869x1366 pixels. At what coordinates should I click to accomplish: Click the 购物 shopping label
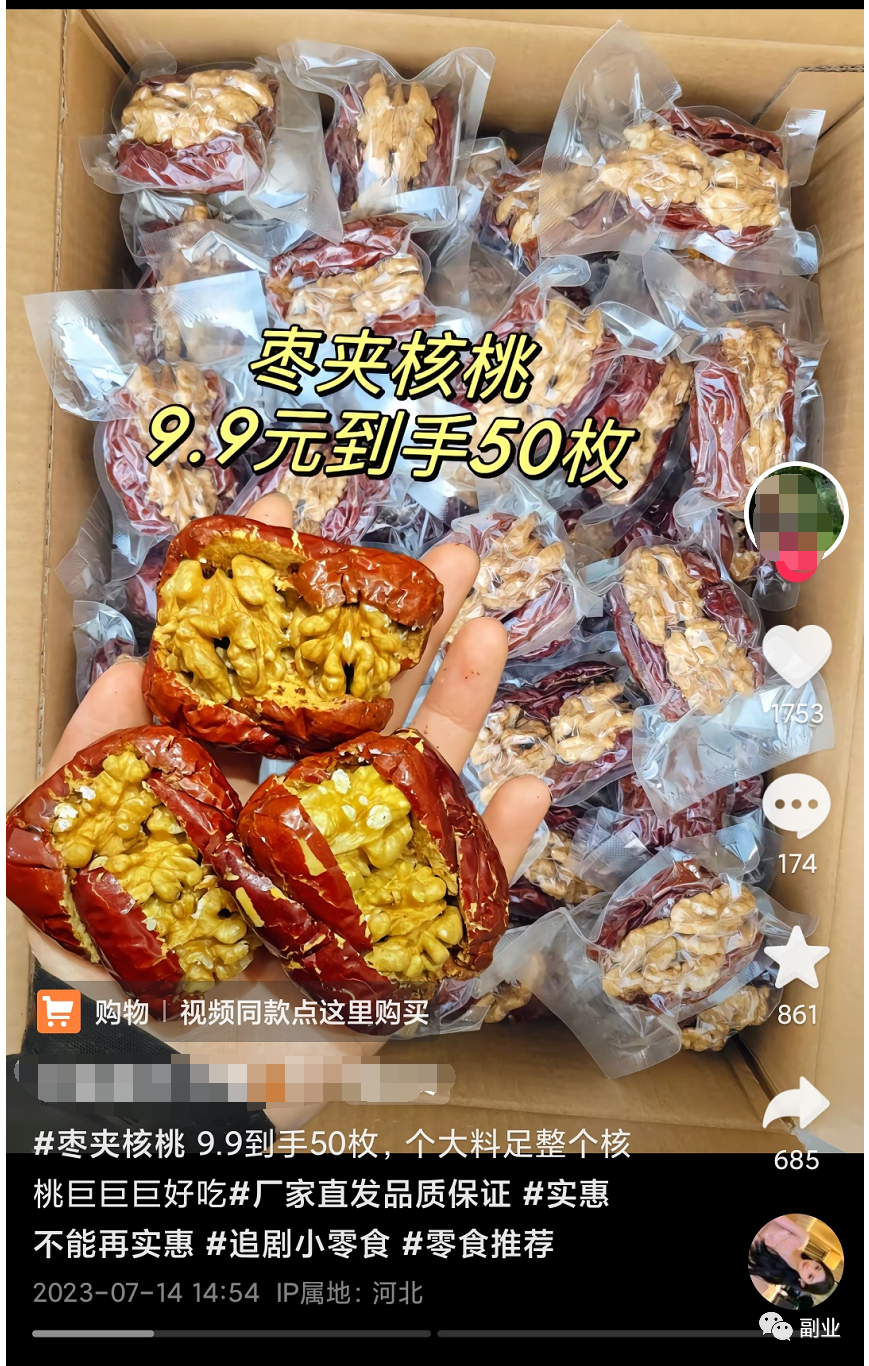121,1013
